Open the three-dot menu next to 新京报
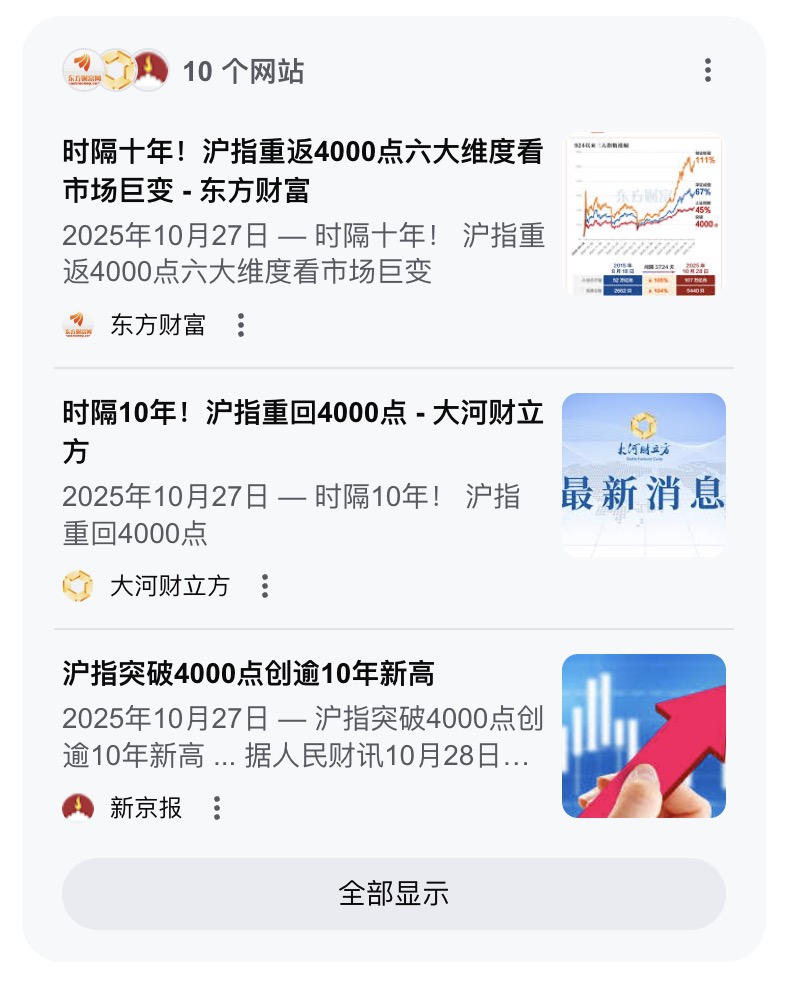 217,807
